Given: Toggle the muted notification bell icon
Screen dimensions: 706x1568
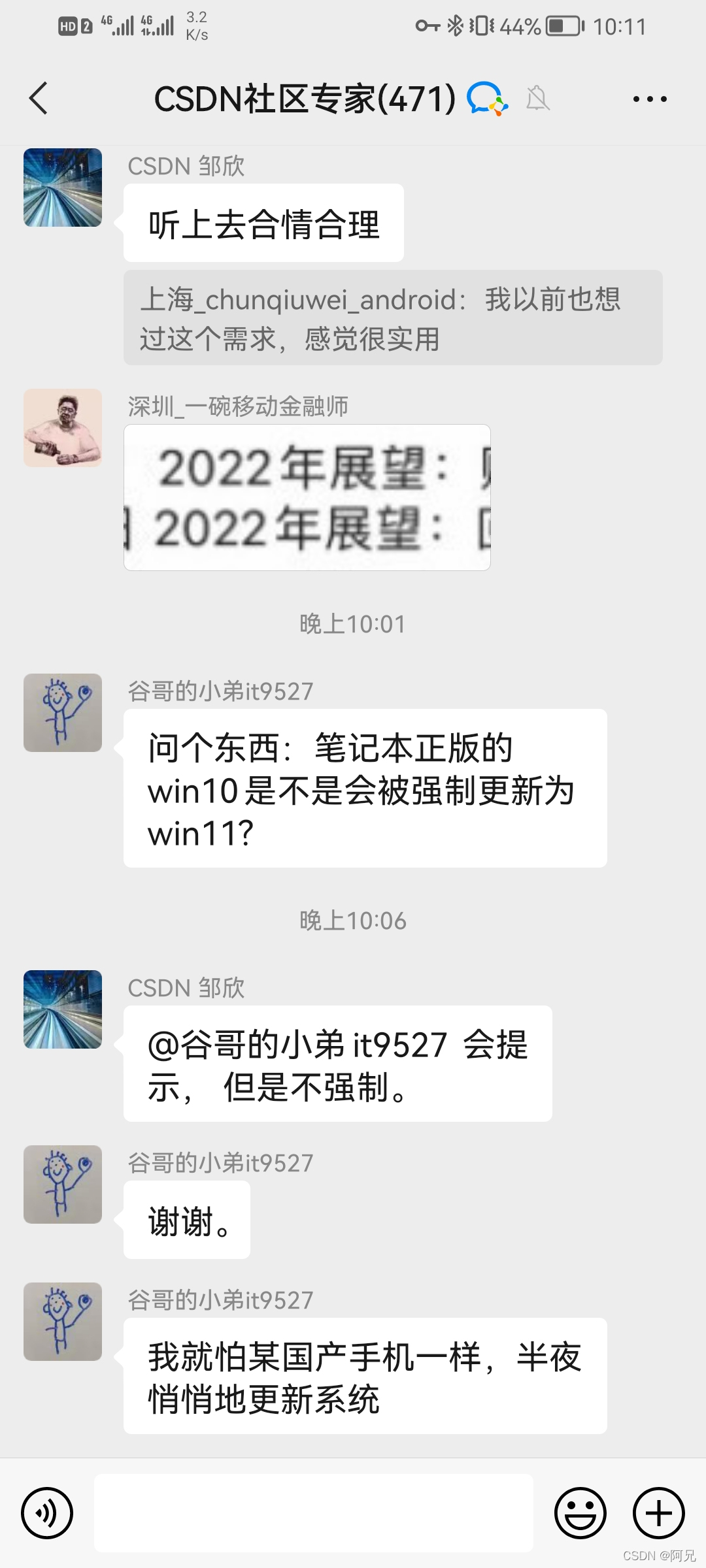Looking at the screenshot, I should [x=538, y=99].
